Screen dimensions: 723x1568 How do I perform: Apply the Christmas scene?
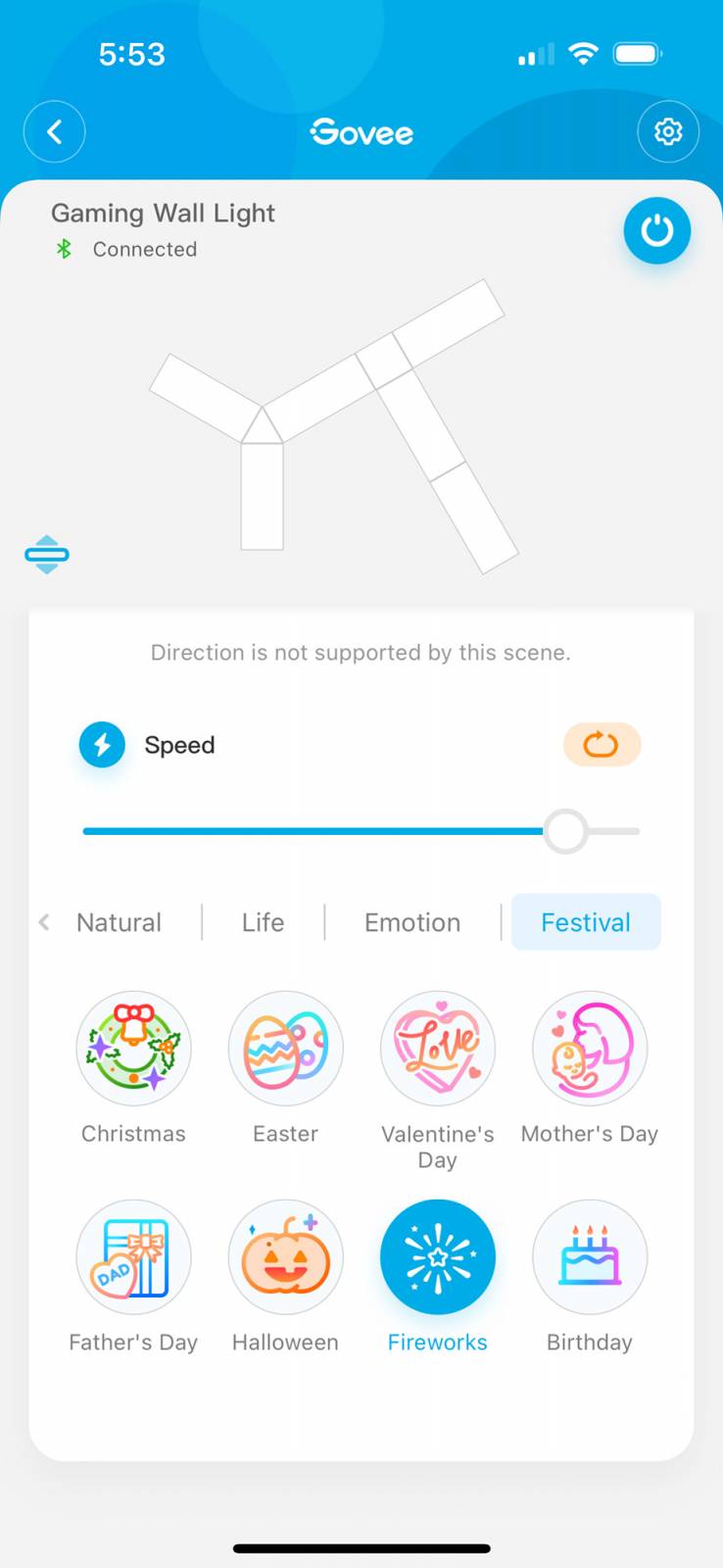pos(133,1049)
